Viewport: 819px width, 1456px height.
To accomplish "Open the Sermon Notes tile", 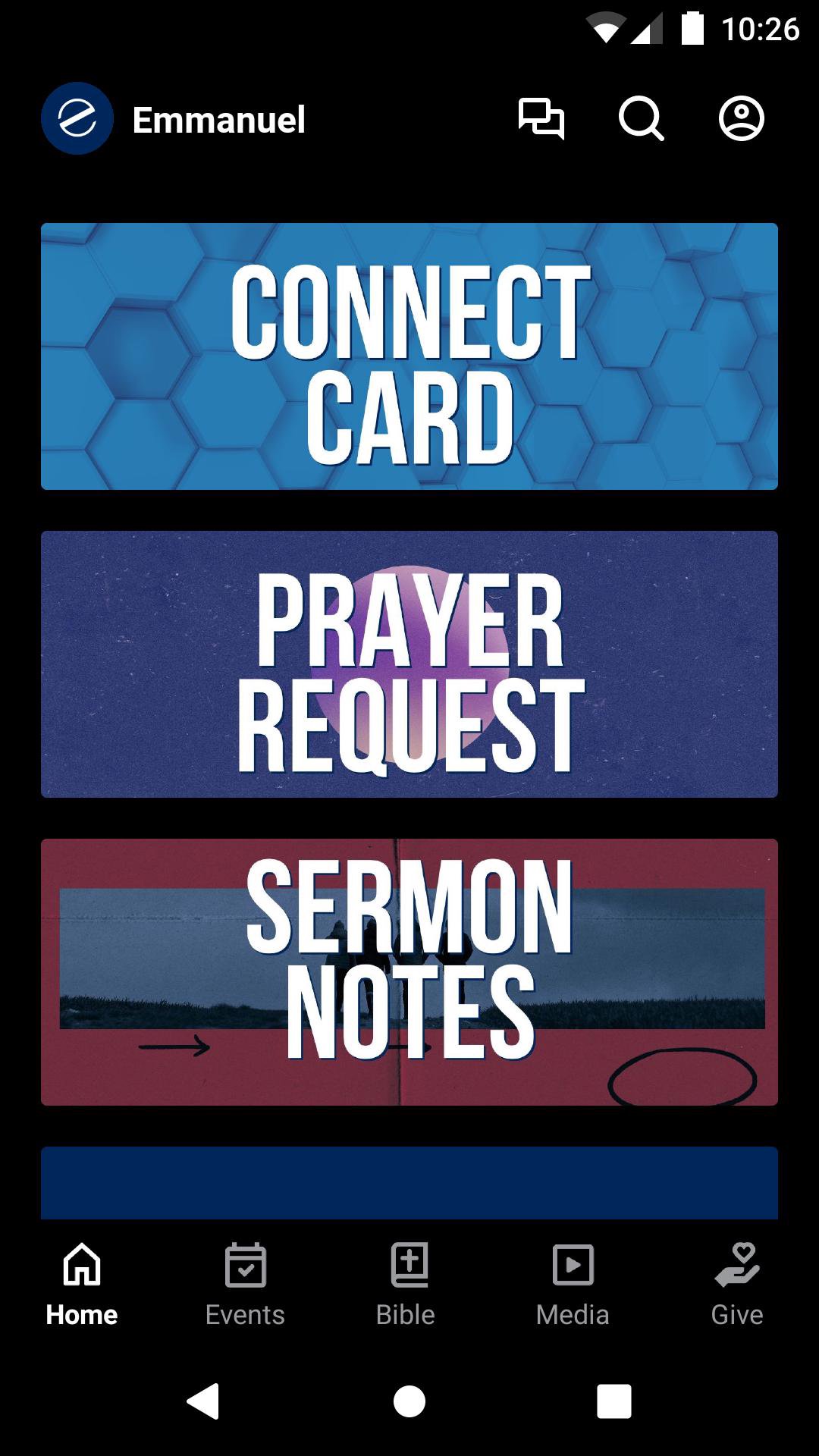I will 409,972.
